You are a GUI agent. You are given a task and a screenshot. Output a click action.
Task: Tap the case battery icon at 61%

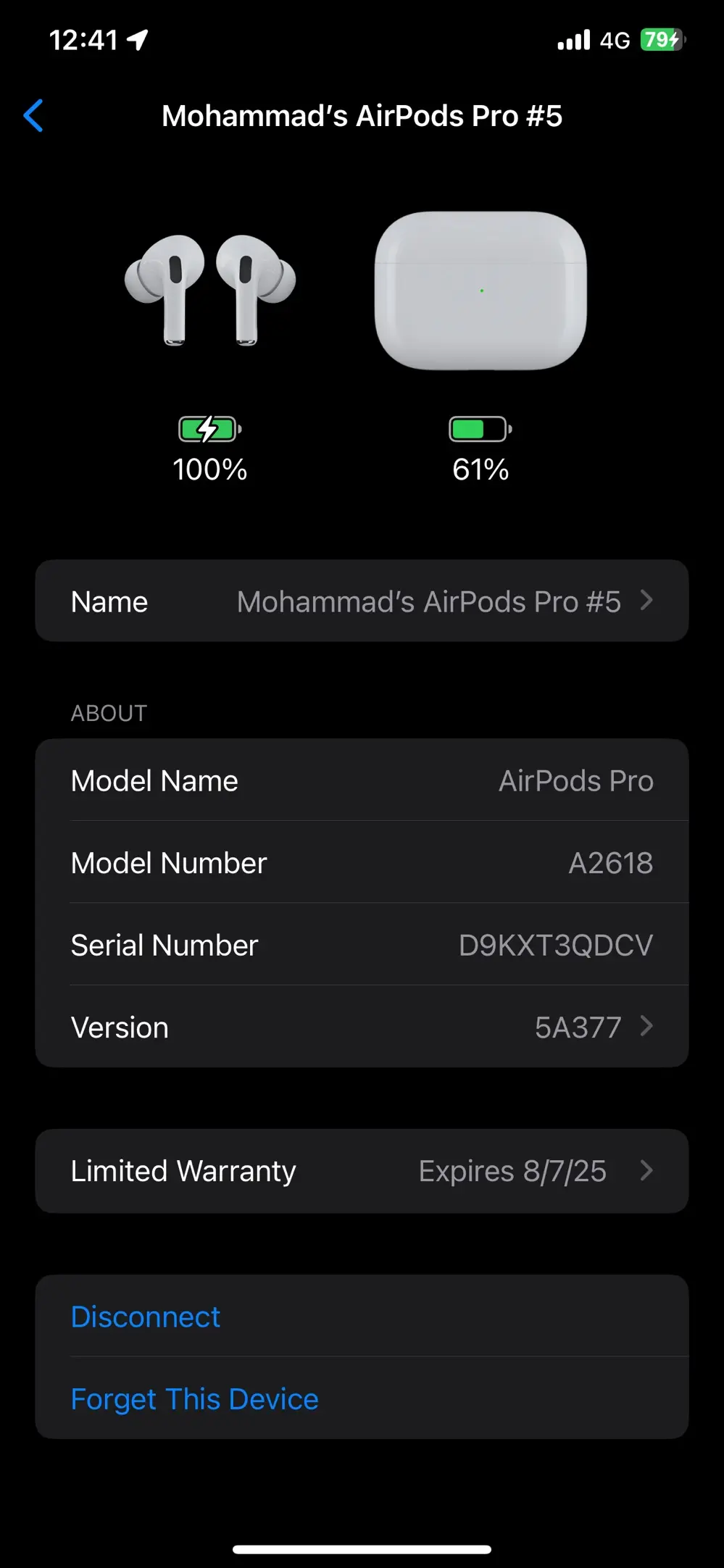coord(480,428)
